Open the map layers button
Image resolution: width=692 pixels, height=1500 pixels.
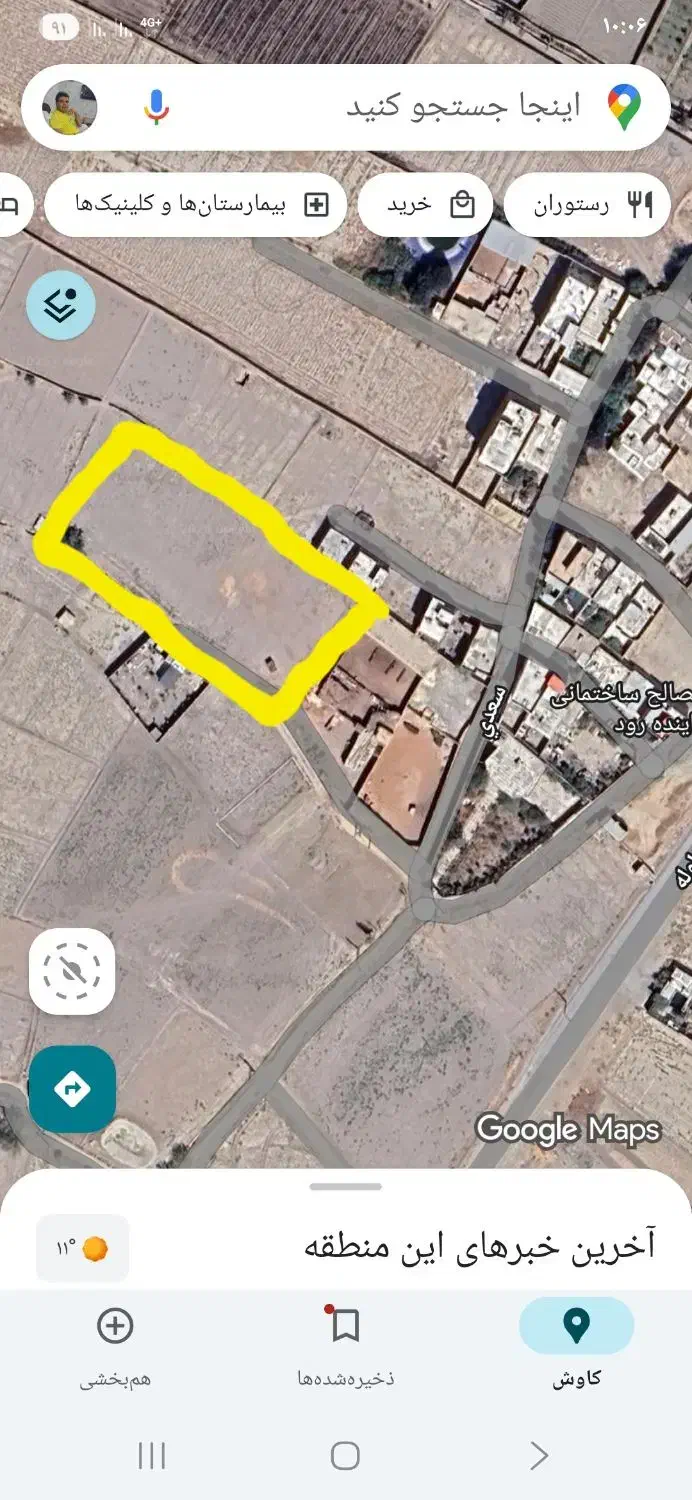[61, 306]
